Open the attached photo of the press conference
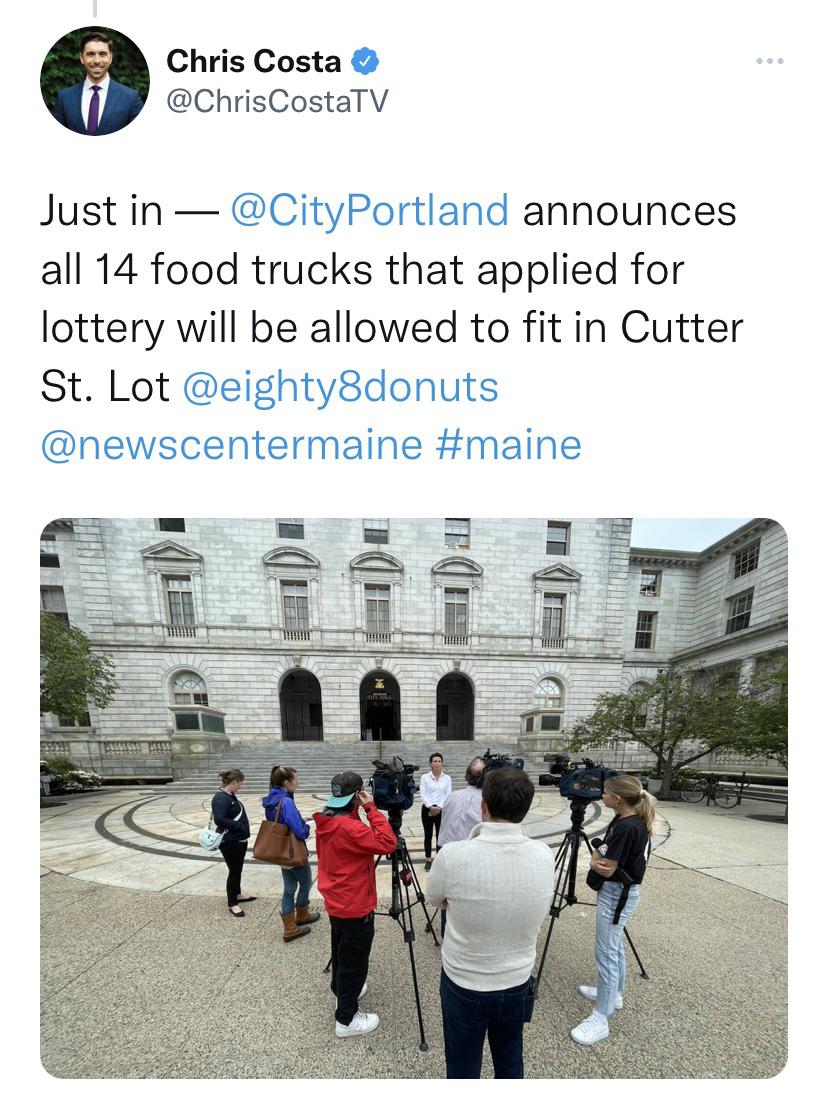Image resolution: width=828 pixels, height=1095 pixels. (x=414, y=800)
